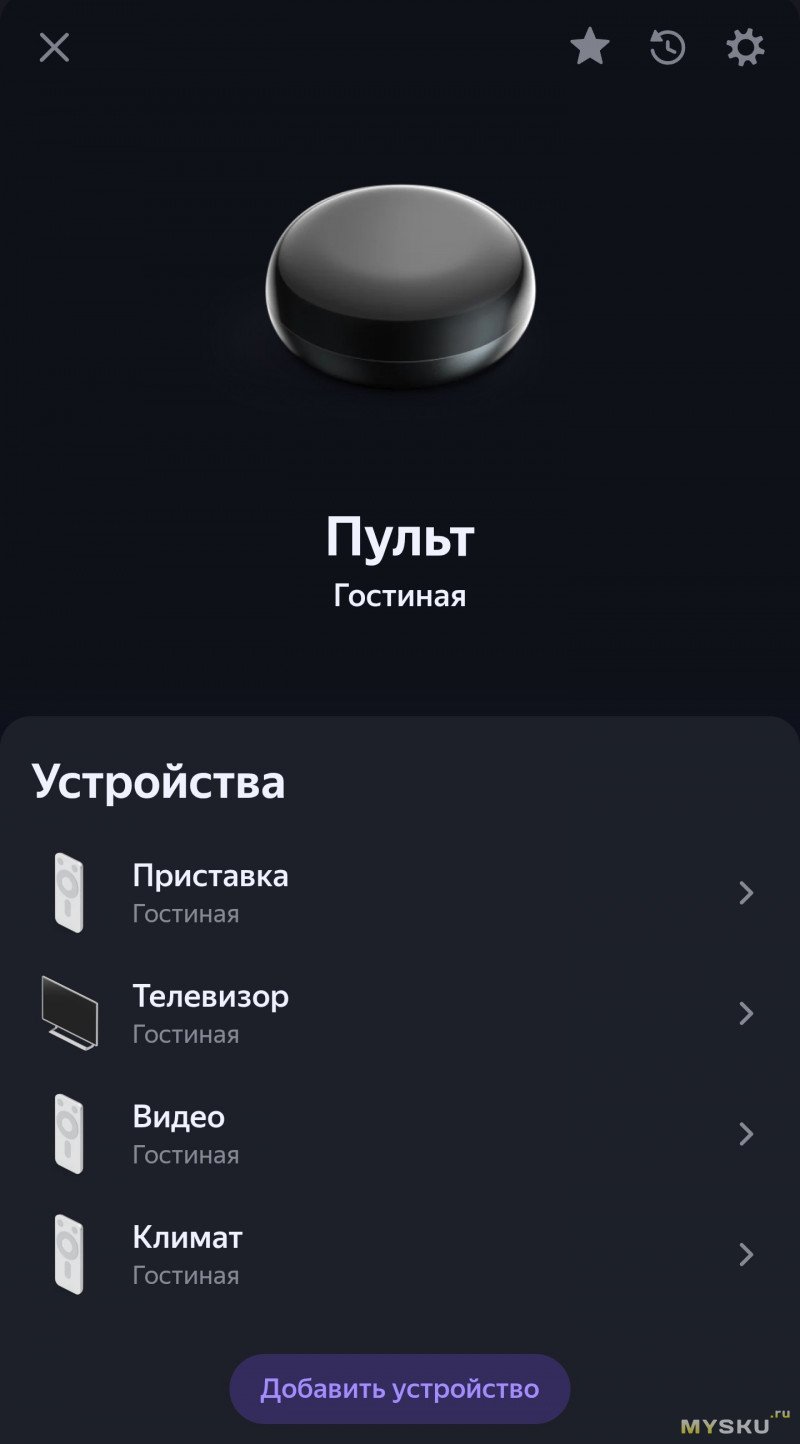This screenshot has height=1444, width=800.
Task: Open the device history icon
Action: (667, 47)
